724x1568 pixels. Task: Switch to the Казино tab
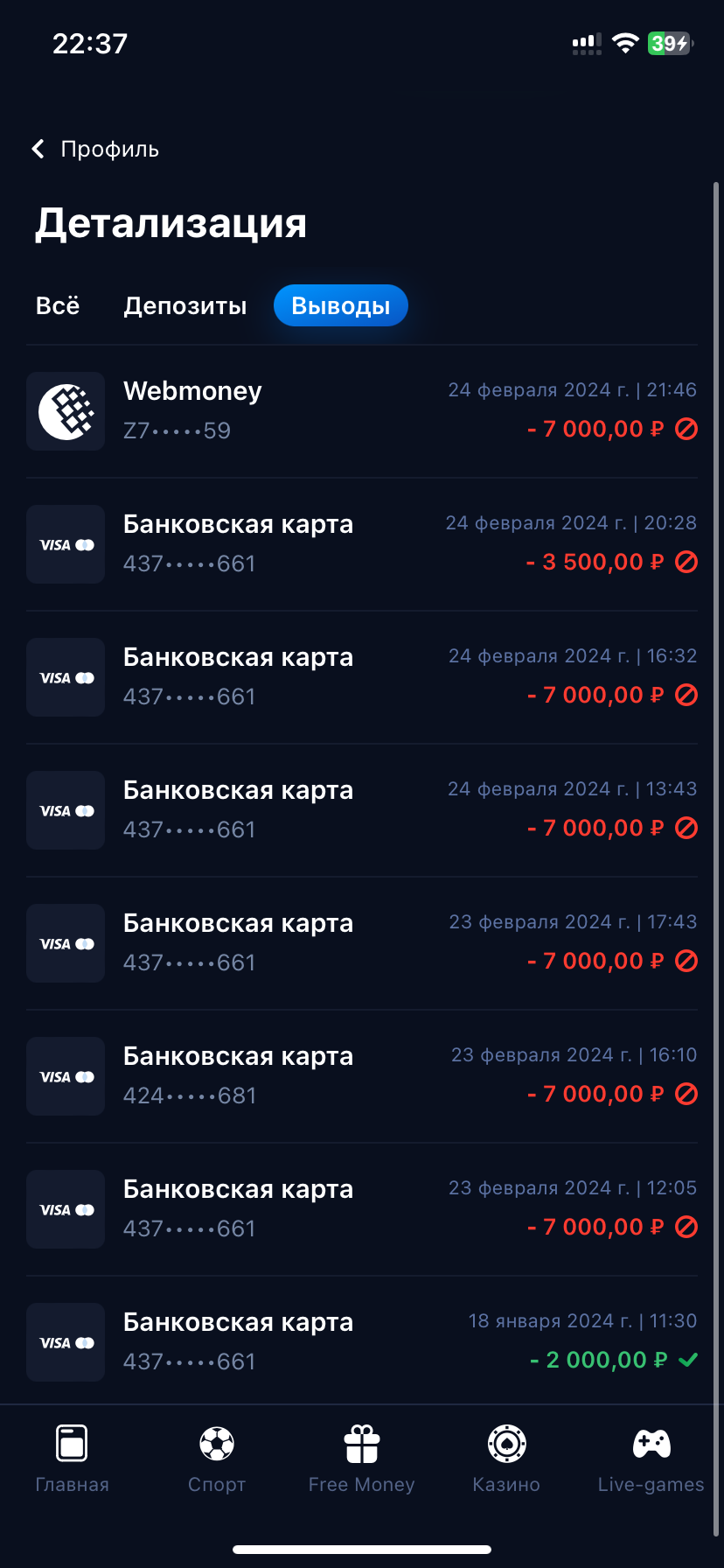tap(506, 1459)
